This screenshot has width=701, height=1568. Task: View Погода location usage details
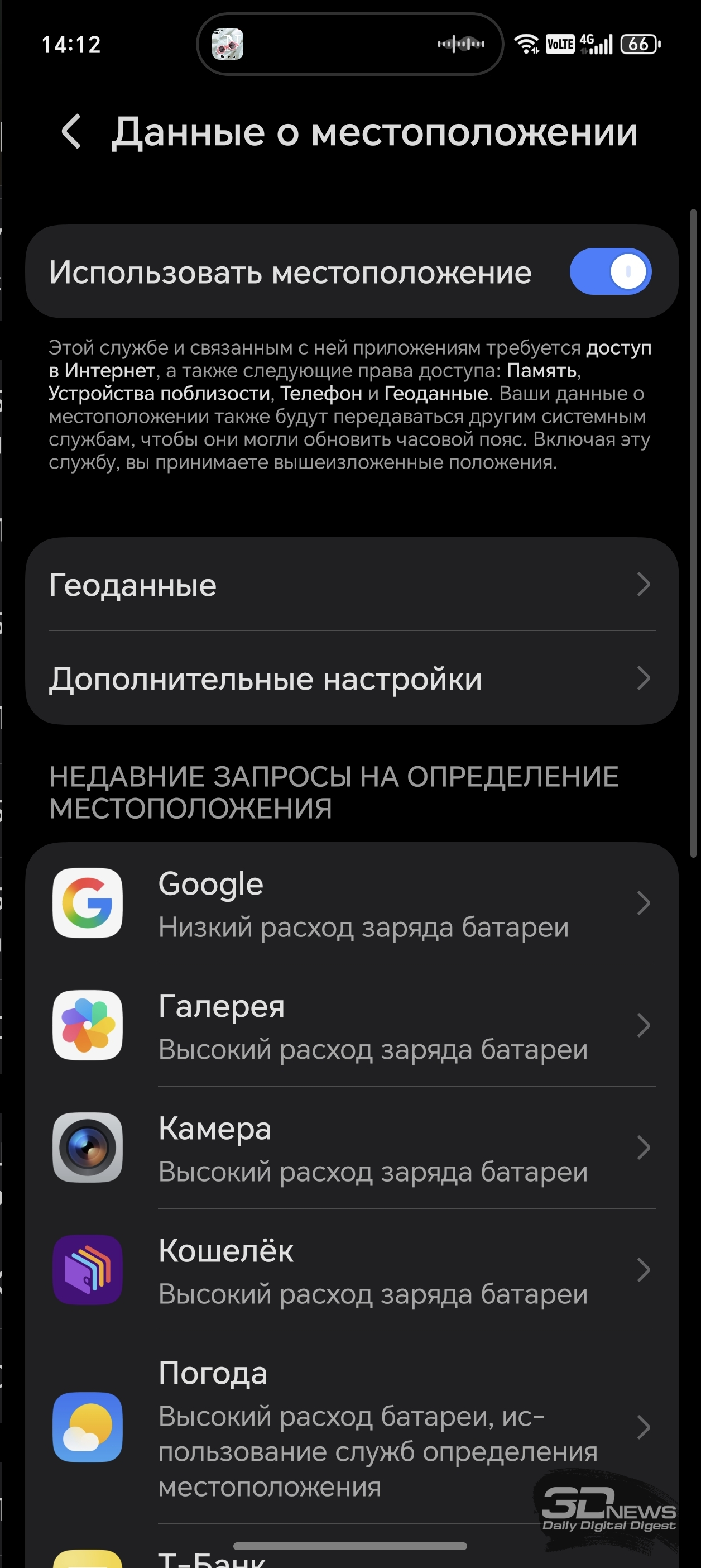[352, 1428]
